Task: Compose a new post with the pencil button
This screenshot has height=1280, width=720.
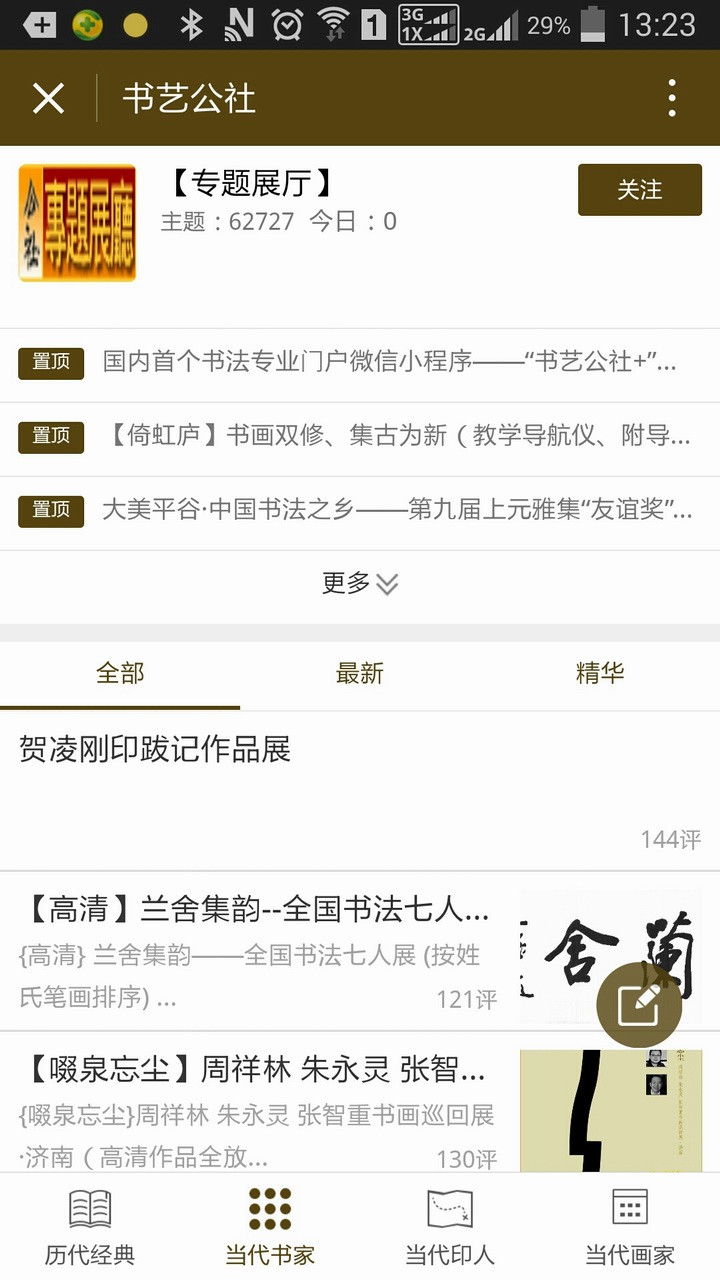Action: point(639,1005)
